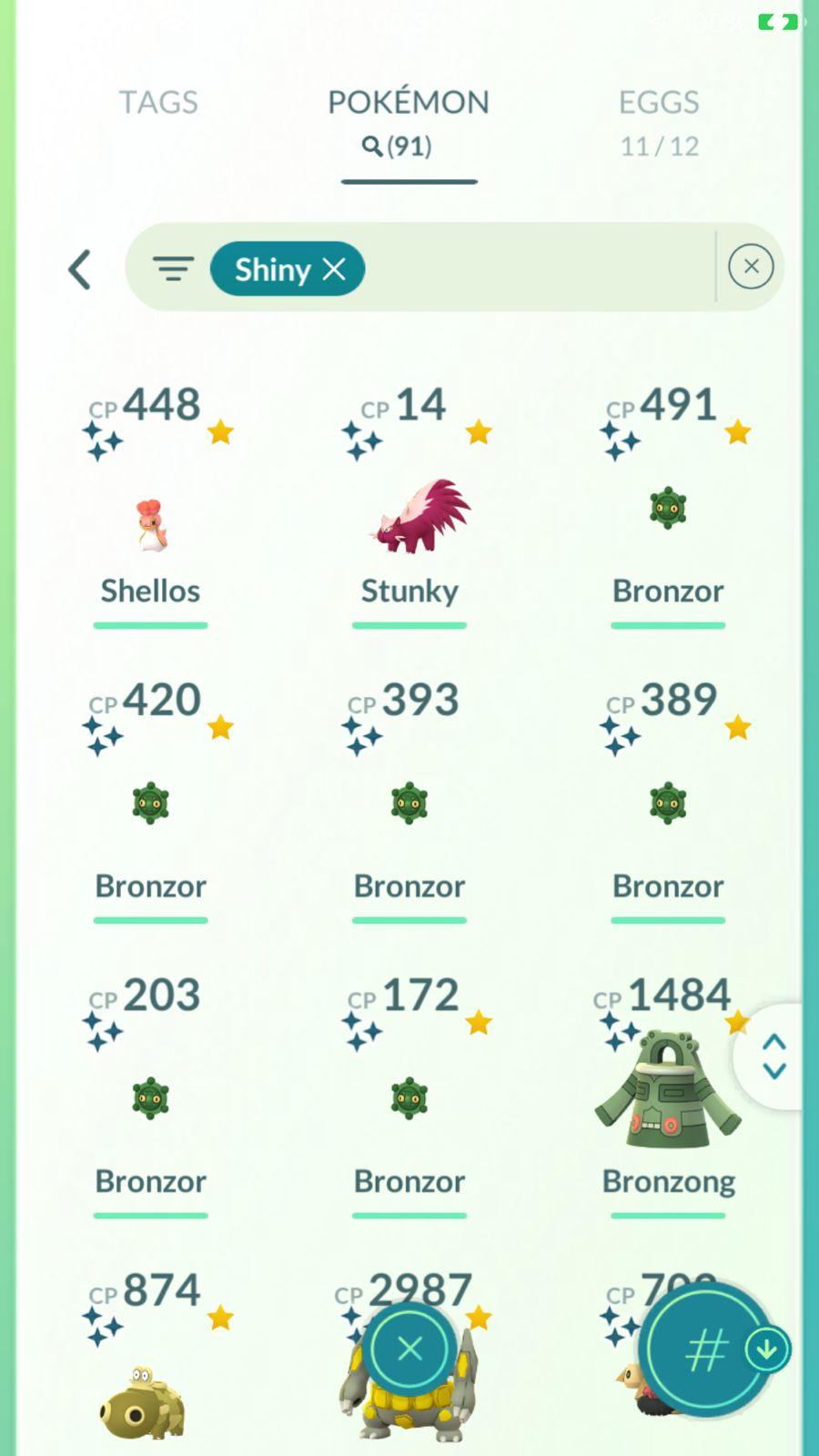Screen dimensions: 819x1456
Task: Clear the search field entirely
Action: coord(751,267)
